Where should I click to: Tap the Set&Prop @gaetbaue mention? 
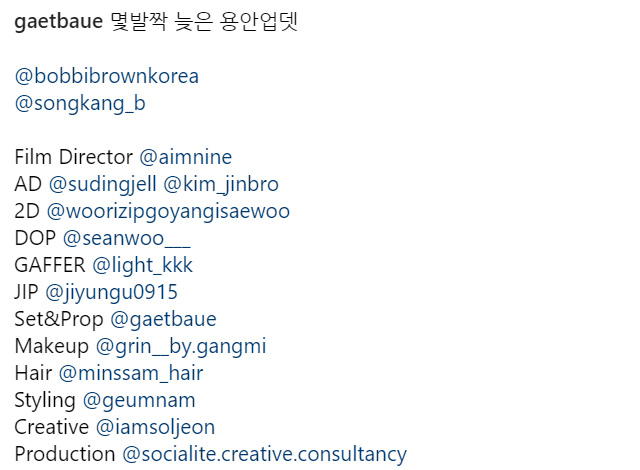163,319
